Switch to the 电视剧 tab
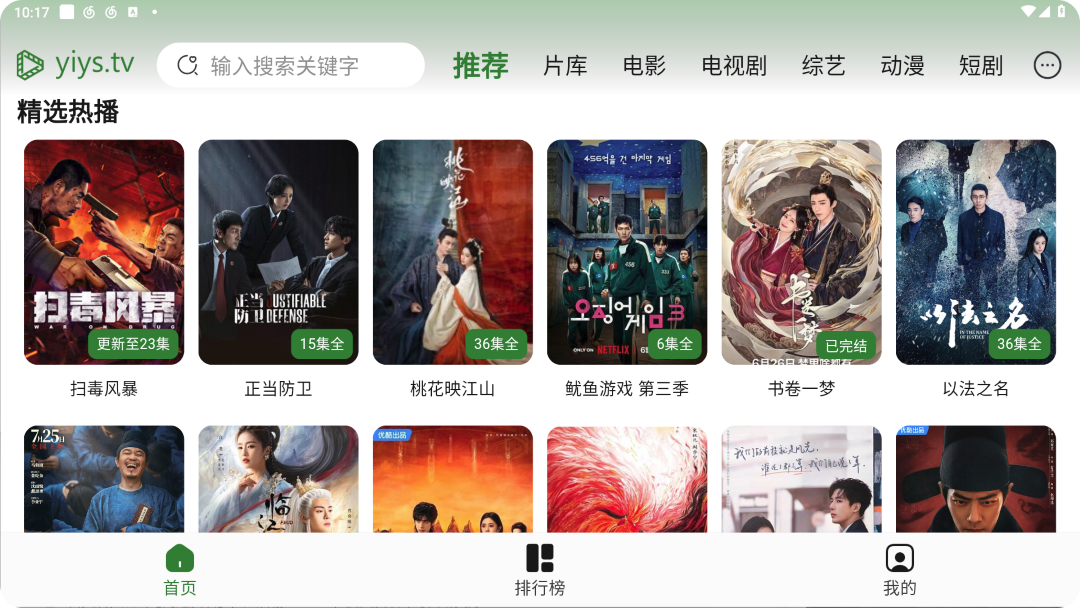Screen dimensions: 1080x608 pyautogui.click(x=734, y=66)
